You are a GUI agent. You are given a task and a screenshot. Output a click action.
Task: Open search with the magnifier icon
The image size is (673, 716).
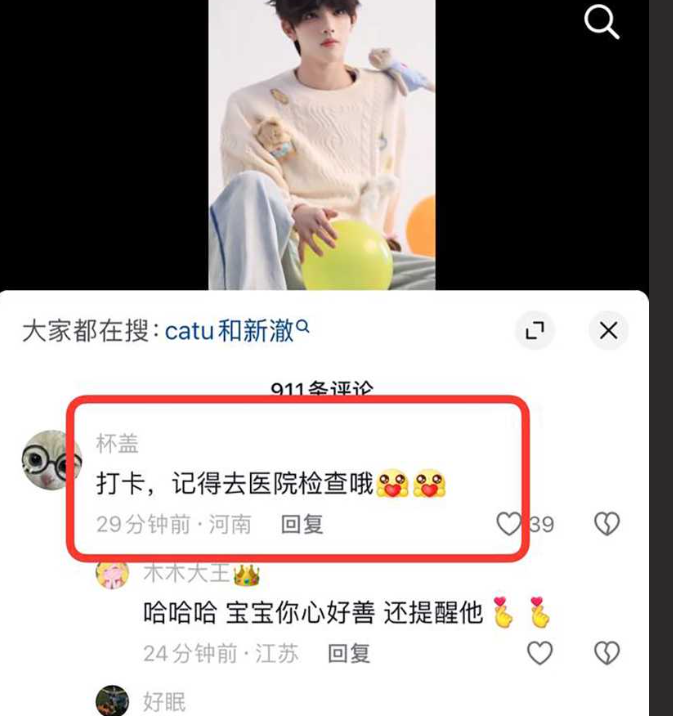coord(602,21)
